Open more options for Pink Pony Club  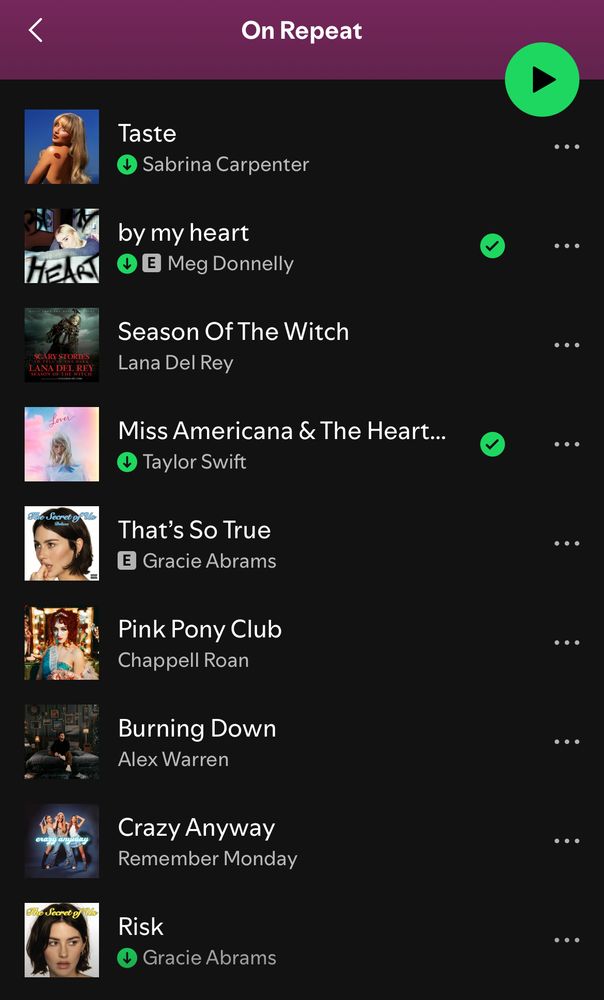[567, 642]
